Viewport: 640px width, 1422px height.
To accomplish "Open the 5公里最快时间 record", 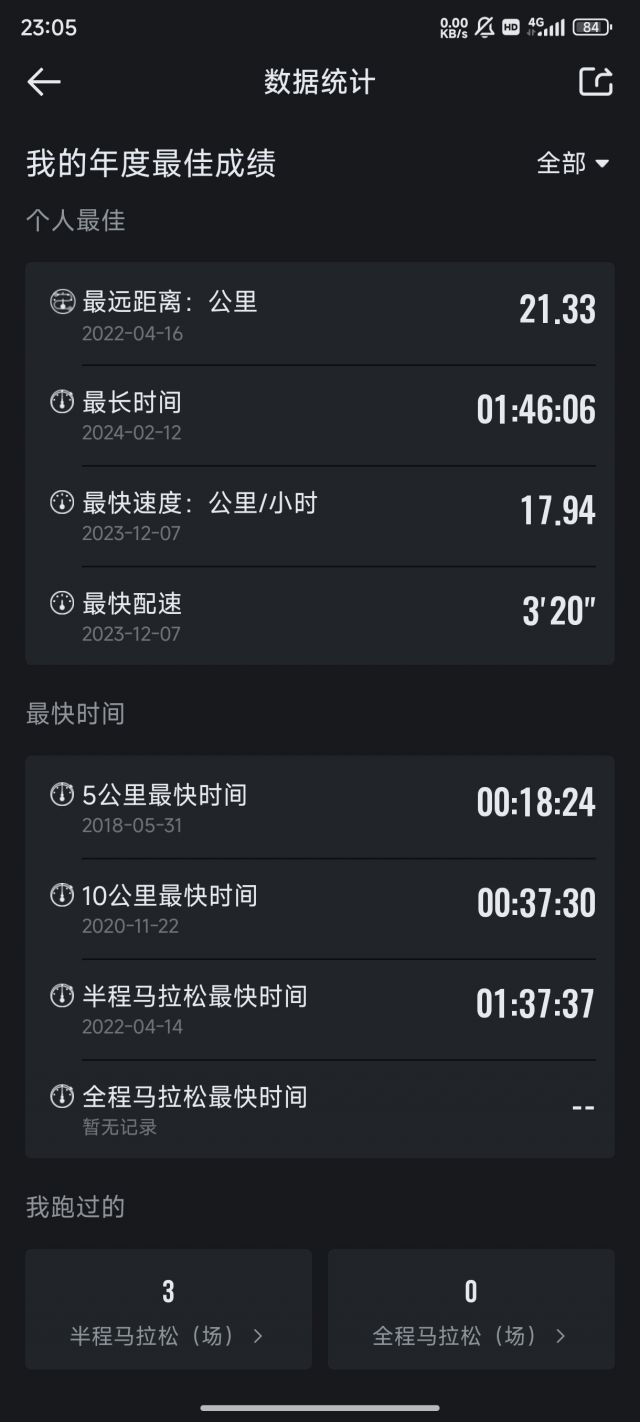I will (x=320, y=808).
